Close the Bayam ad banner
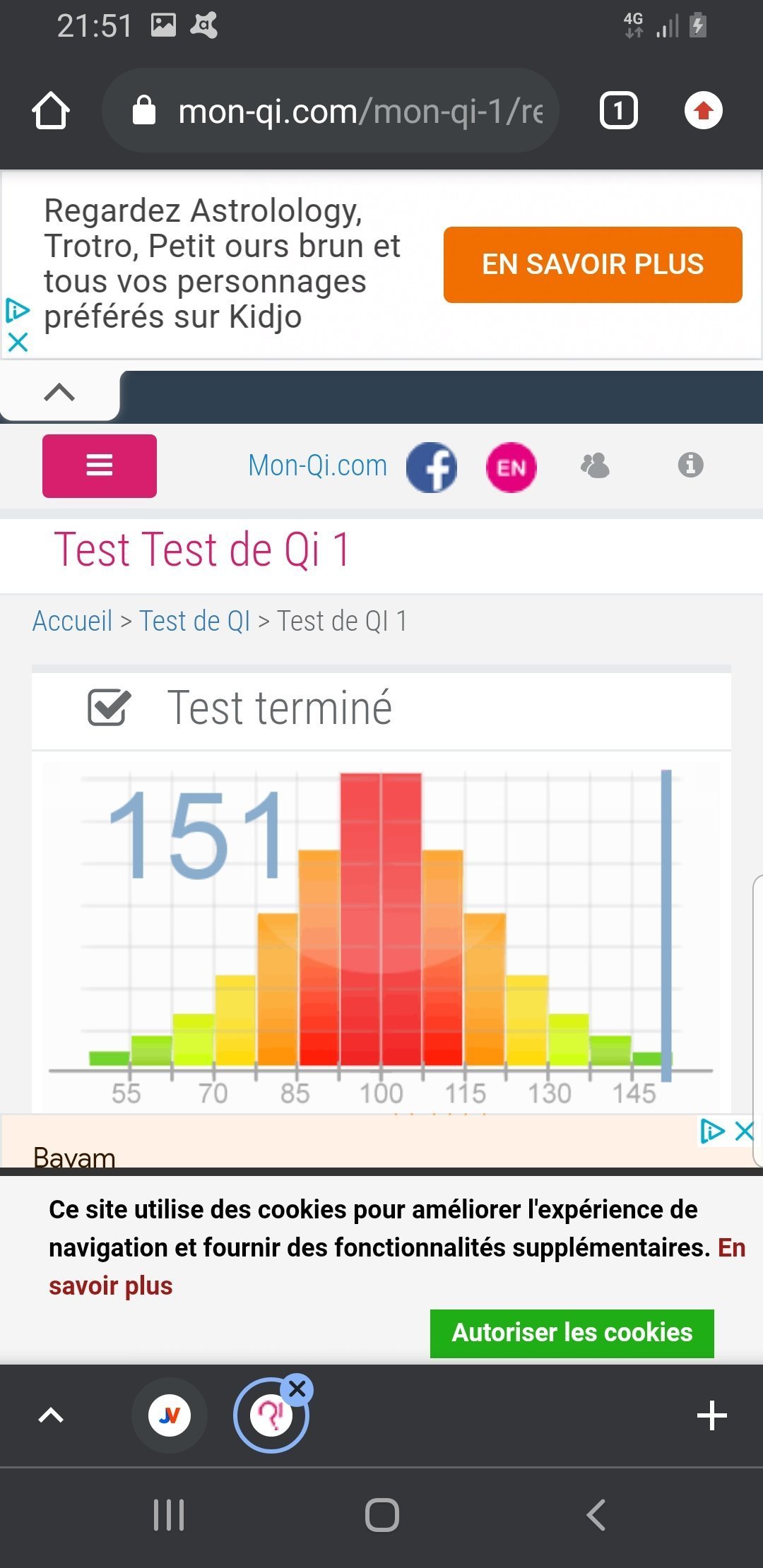Viewport: 763px width, 1568px height. pyautogui.click(x=743, y=1132)
